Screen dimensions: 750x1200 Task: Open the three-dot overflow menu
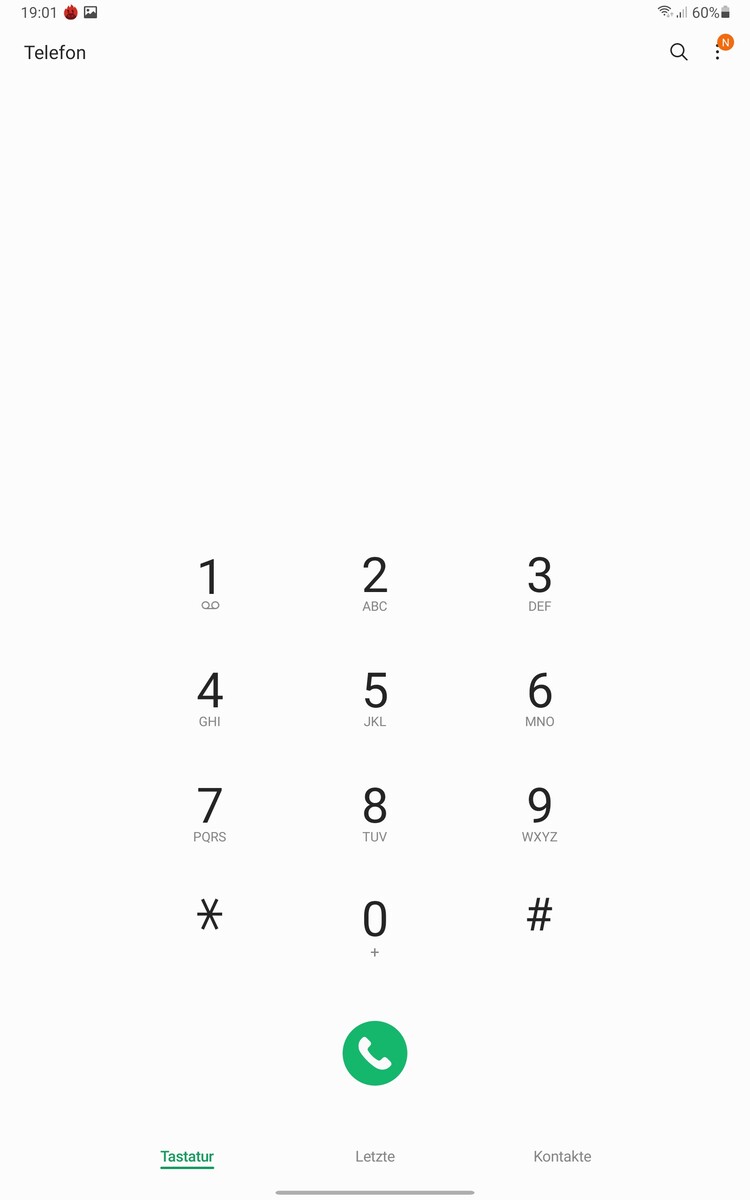point(718,53)
